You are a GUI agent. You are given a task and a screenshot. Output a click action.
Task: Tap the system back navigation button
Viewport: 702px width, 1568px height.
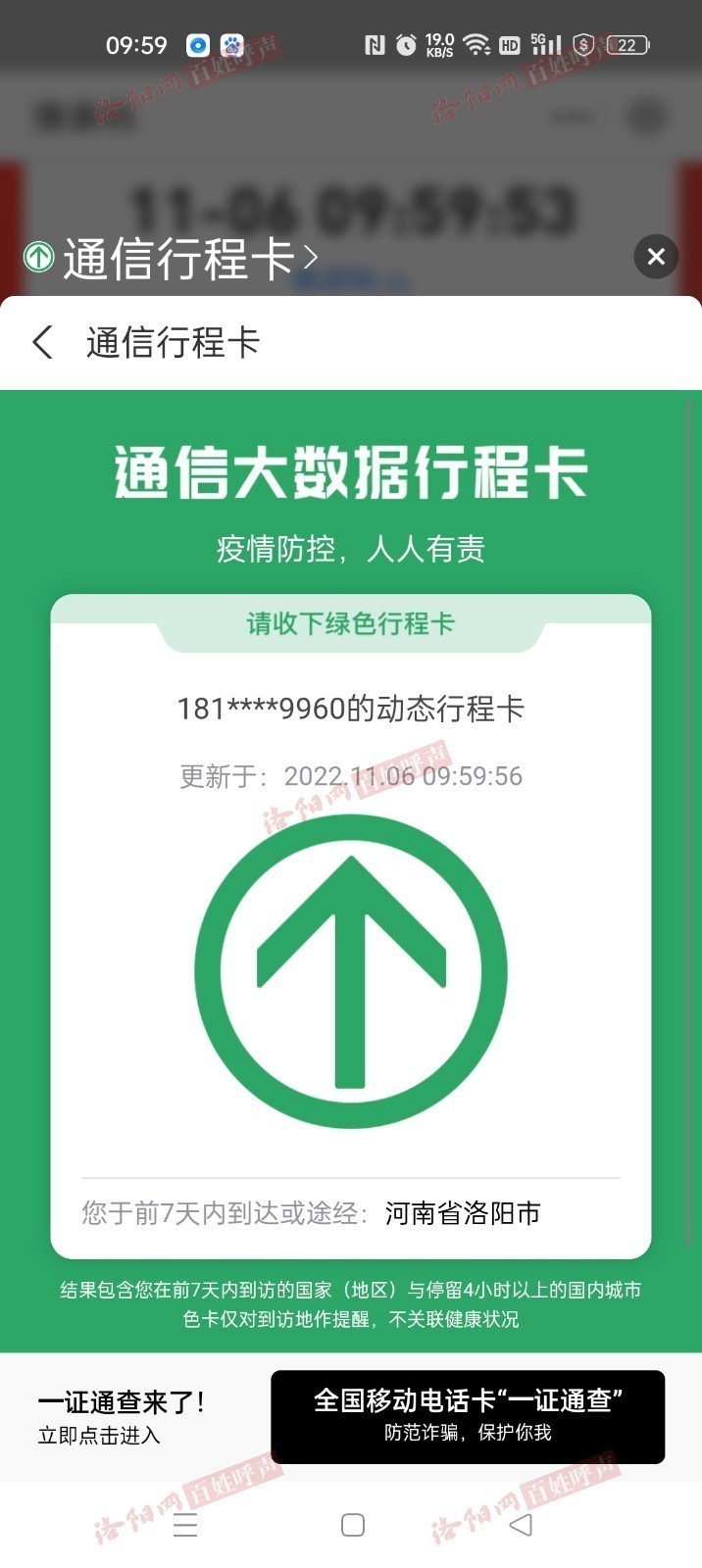521,1525
